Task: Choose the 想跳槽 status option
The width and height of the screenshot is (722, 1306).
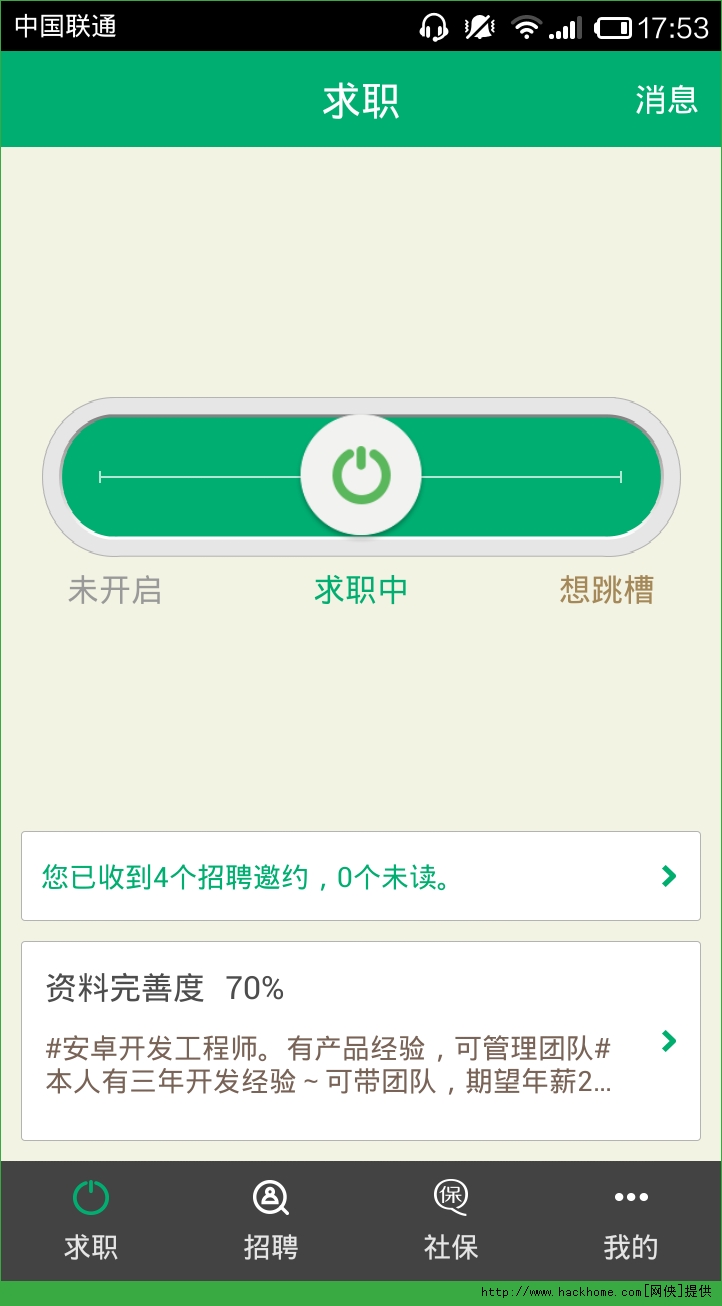Action: point(606,590)
